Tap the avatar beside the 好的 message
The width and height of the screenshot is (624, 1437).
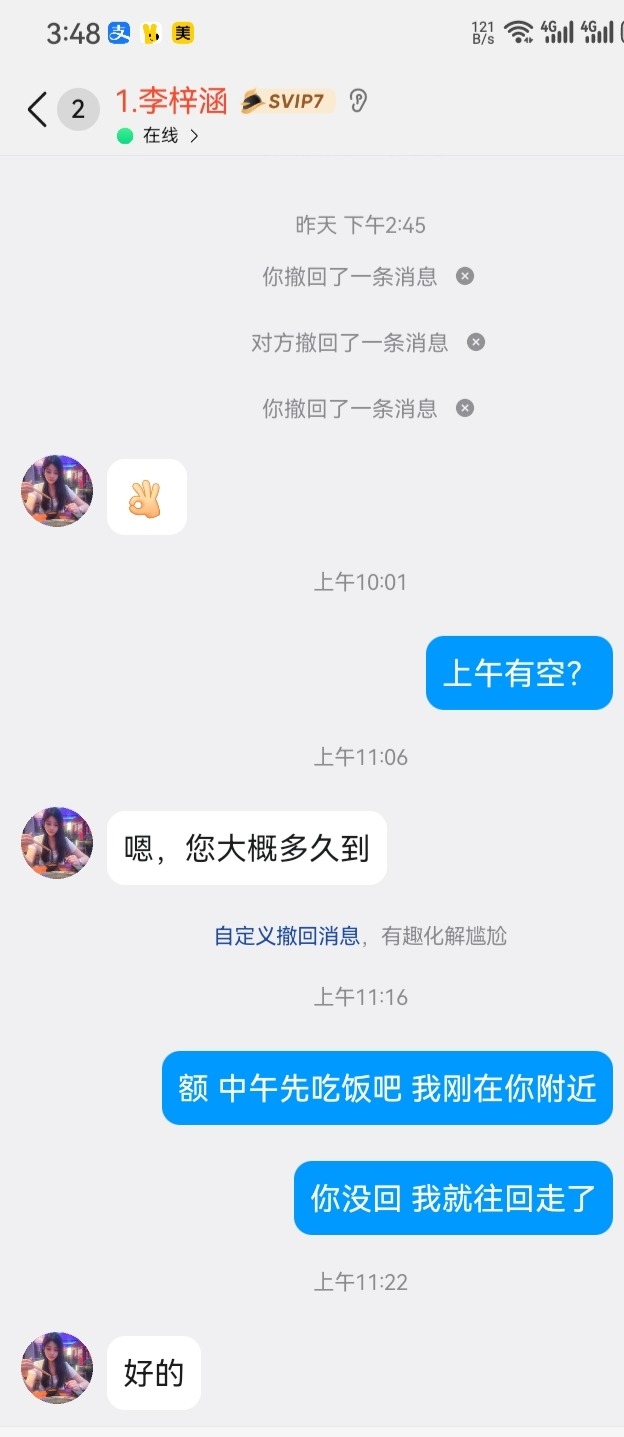57,1367
